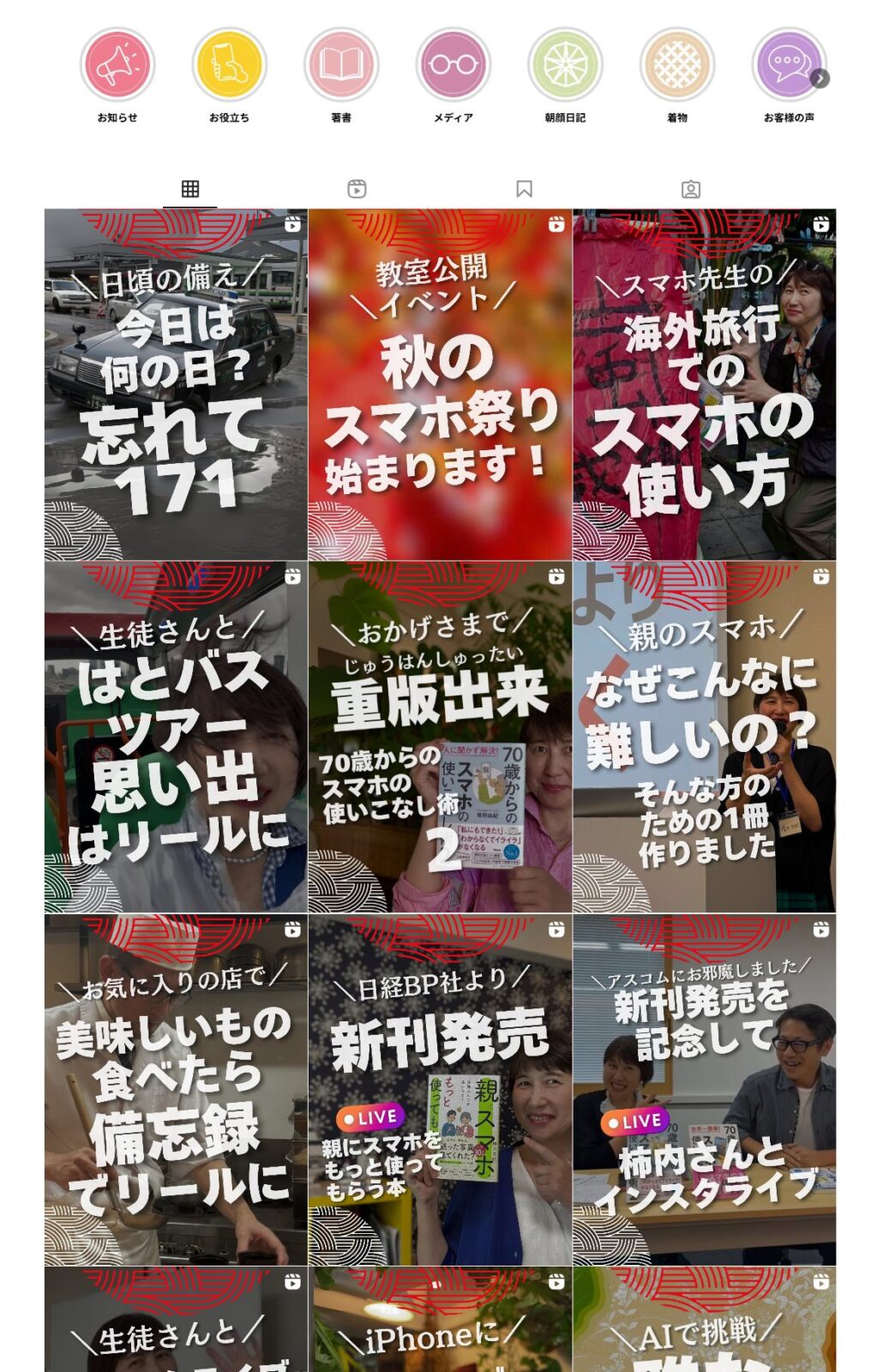Open the お客様の声 story highlight
Viewport: 895px width, 1372px height.
point(787,65)
